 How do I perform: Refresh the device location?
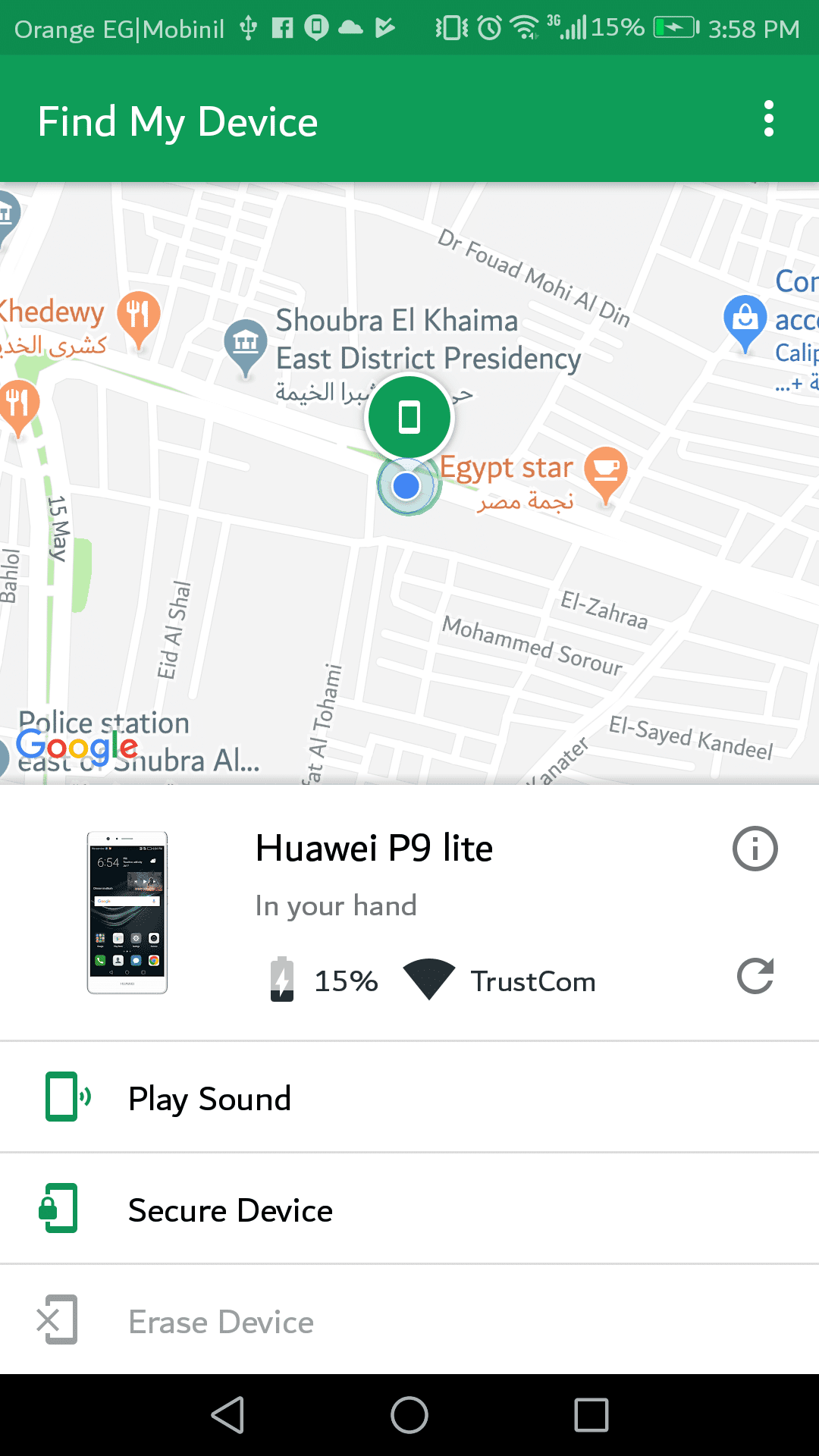755,977
